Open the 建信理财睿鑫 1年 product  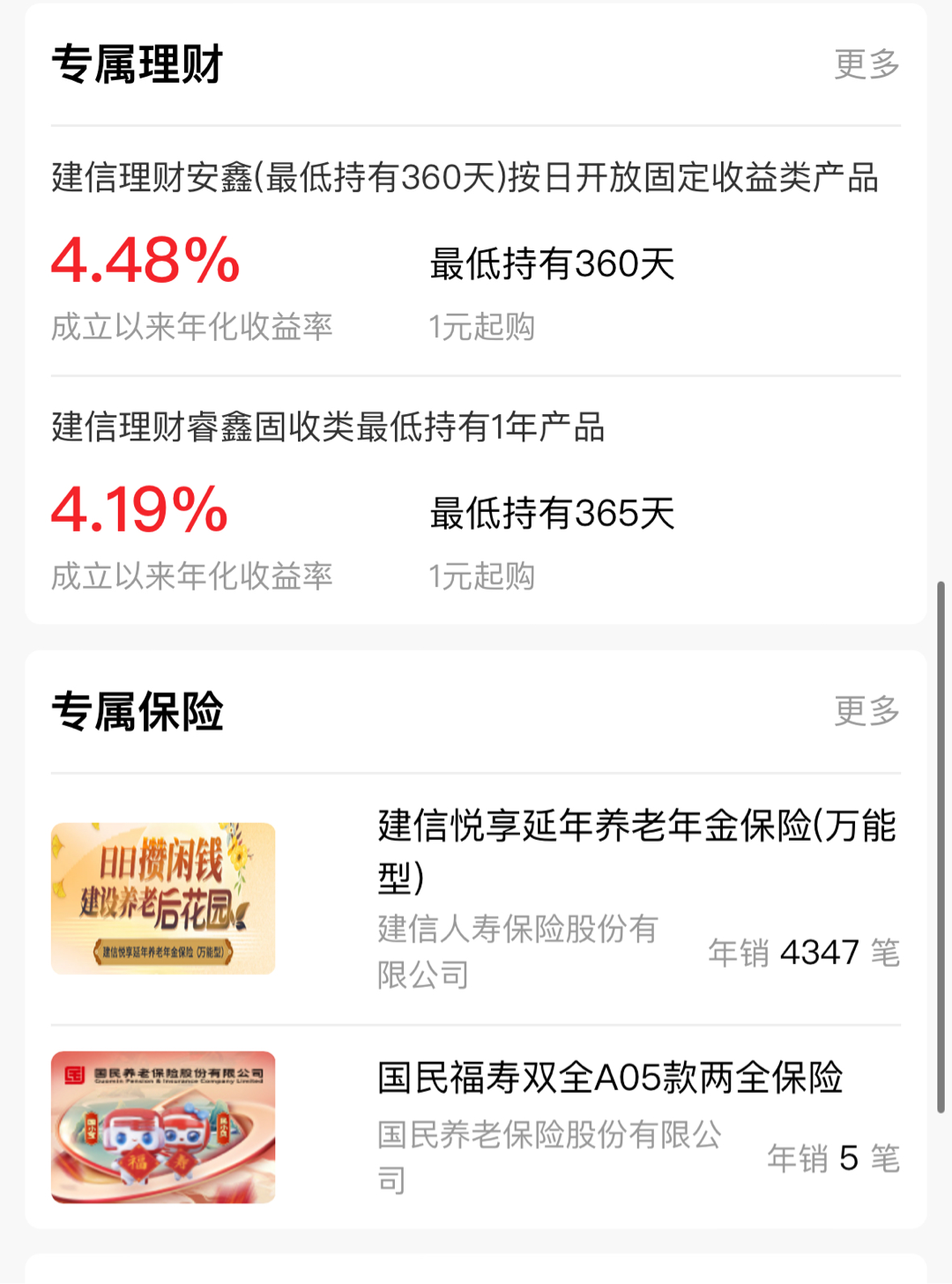(328, 427)
